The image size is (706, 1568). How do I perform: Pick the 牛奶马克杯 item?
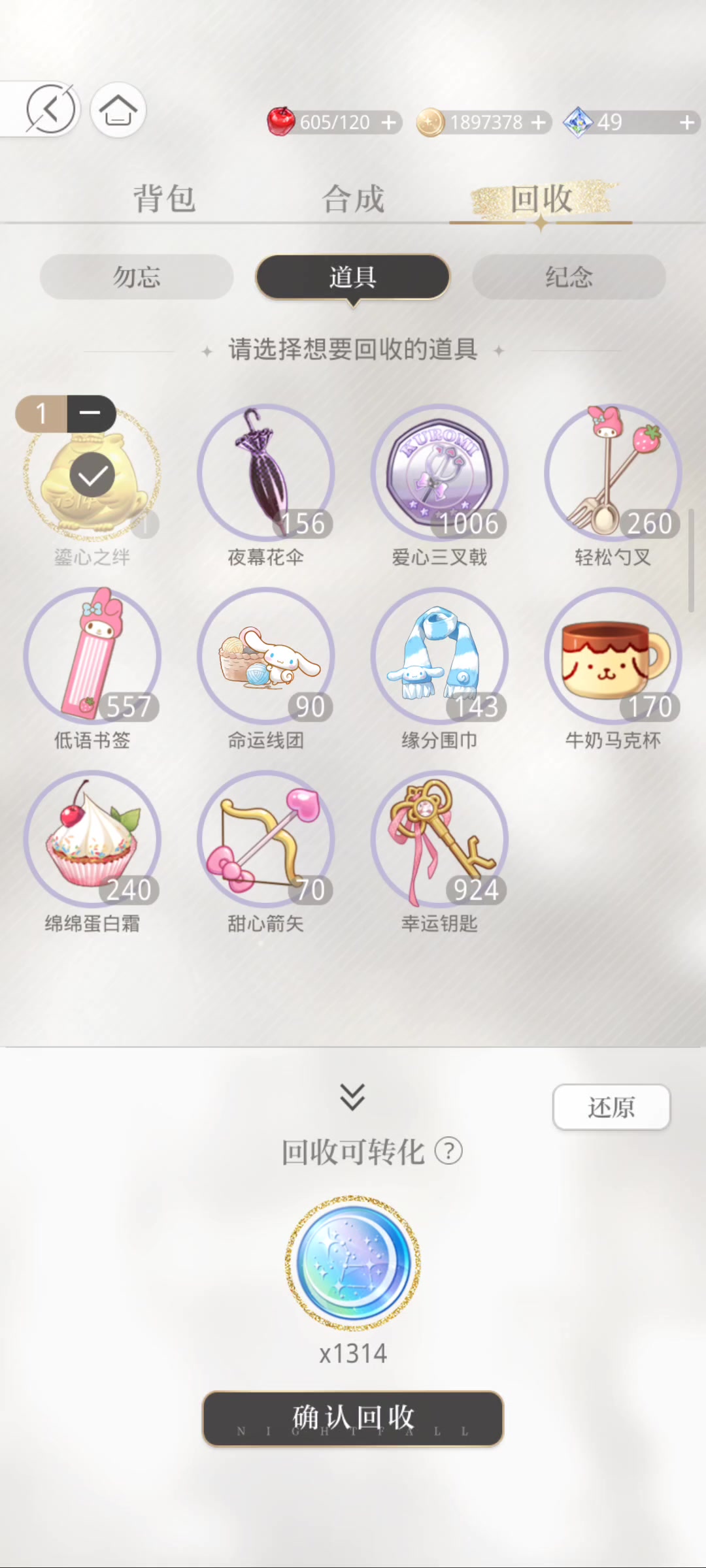[x=613, y=656]
